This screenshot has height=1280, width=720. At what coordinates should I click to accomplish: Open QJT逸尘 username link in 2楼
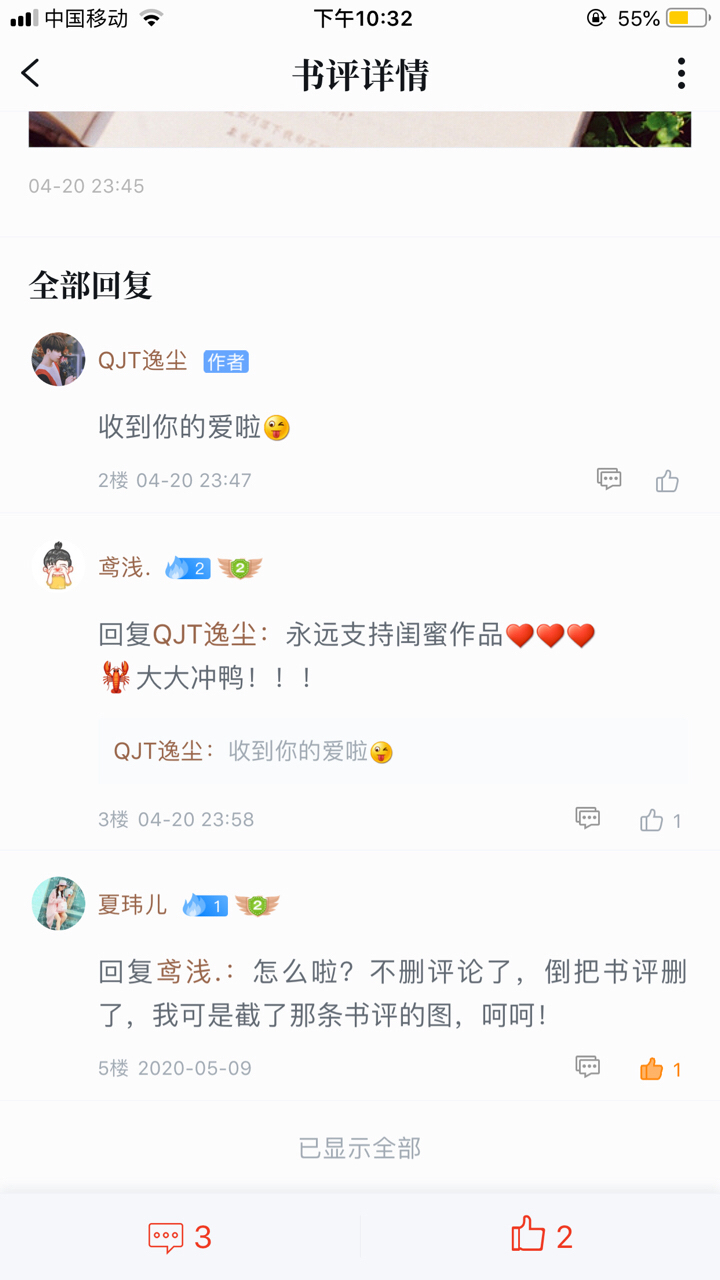[142, 361]
